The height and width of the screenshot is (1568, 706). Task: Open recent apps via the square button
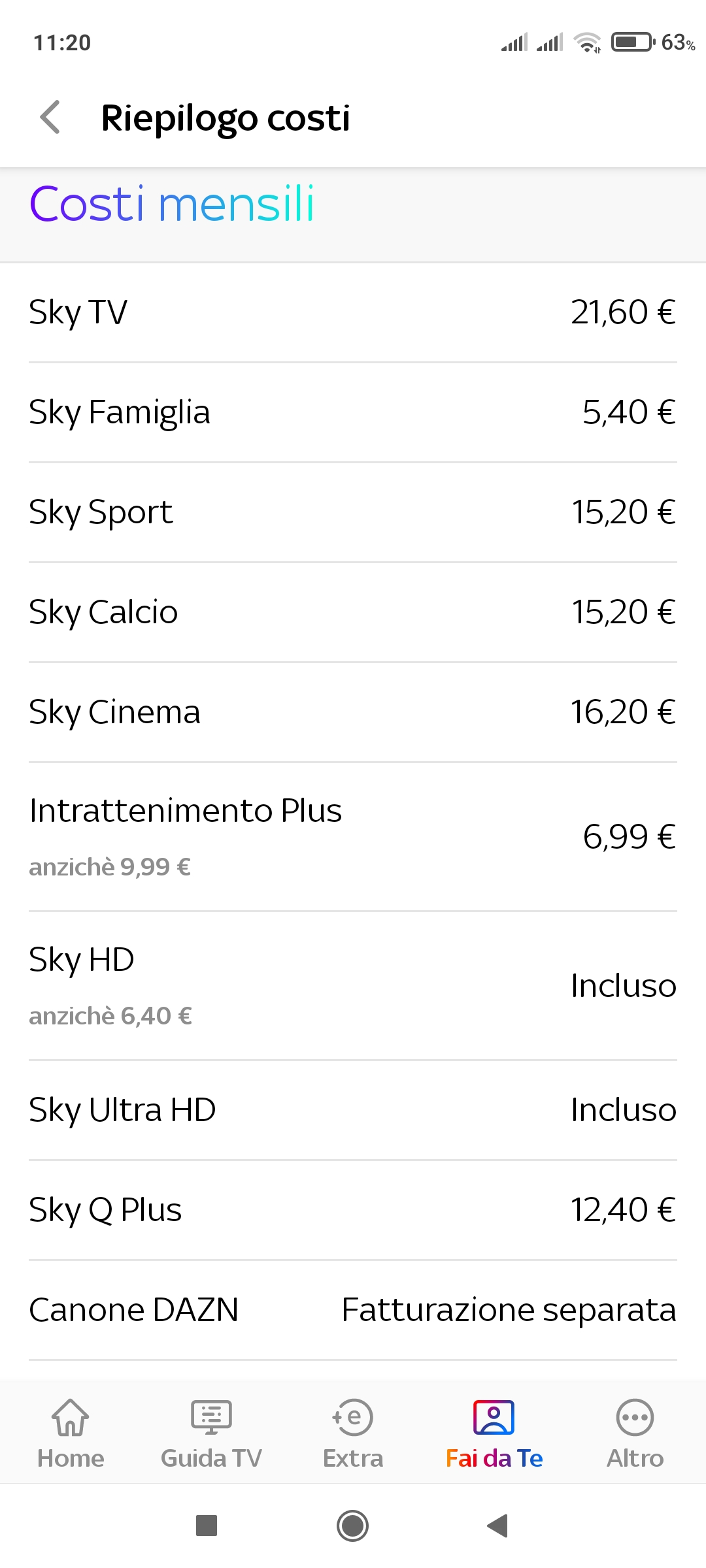pyautogui.click(x=207, y=1526)
